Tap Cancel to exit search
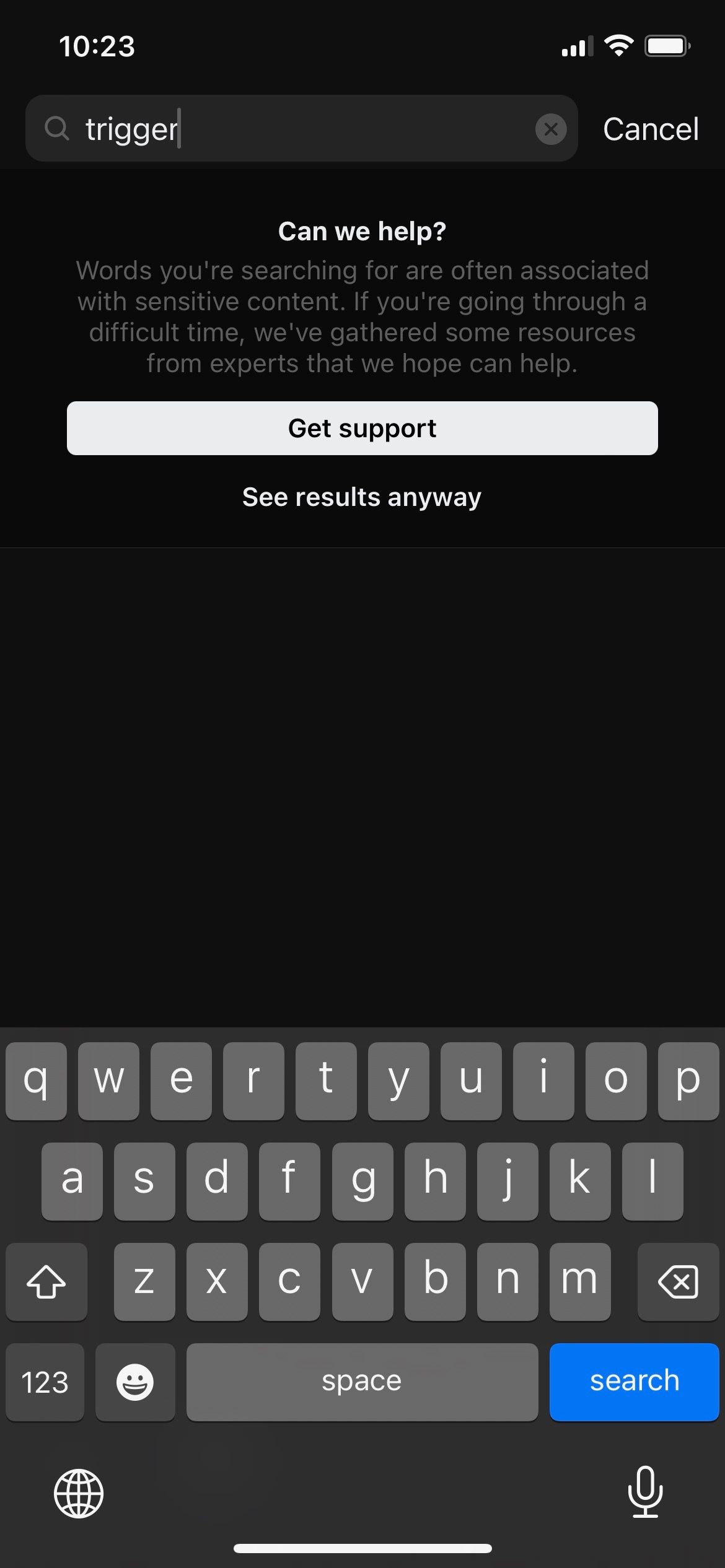 [x=651, y=129]
